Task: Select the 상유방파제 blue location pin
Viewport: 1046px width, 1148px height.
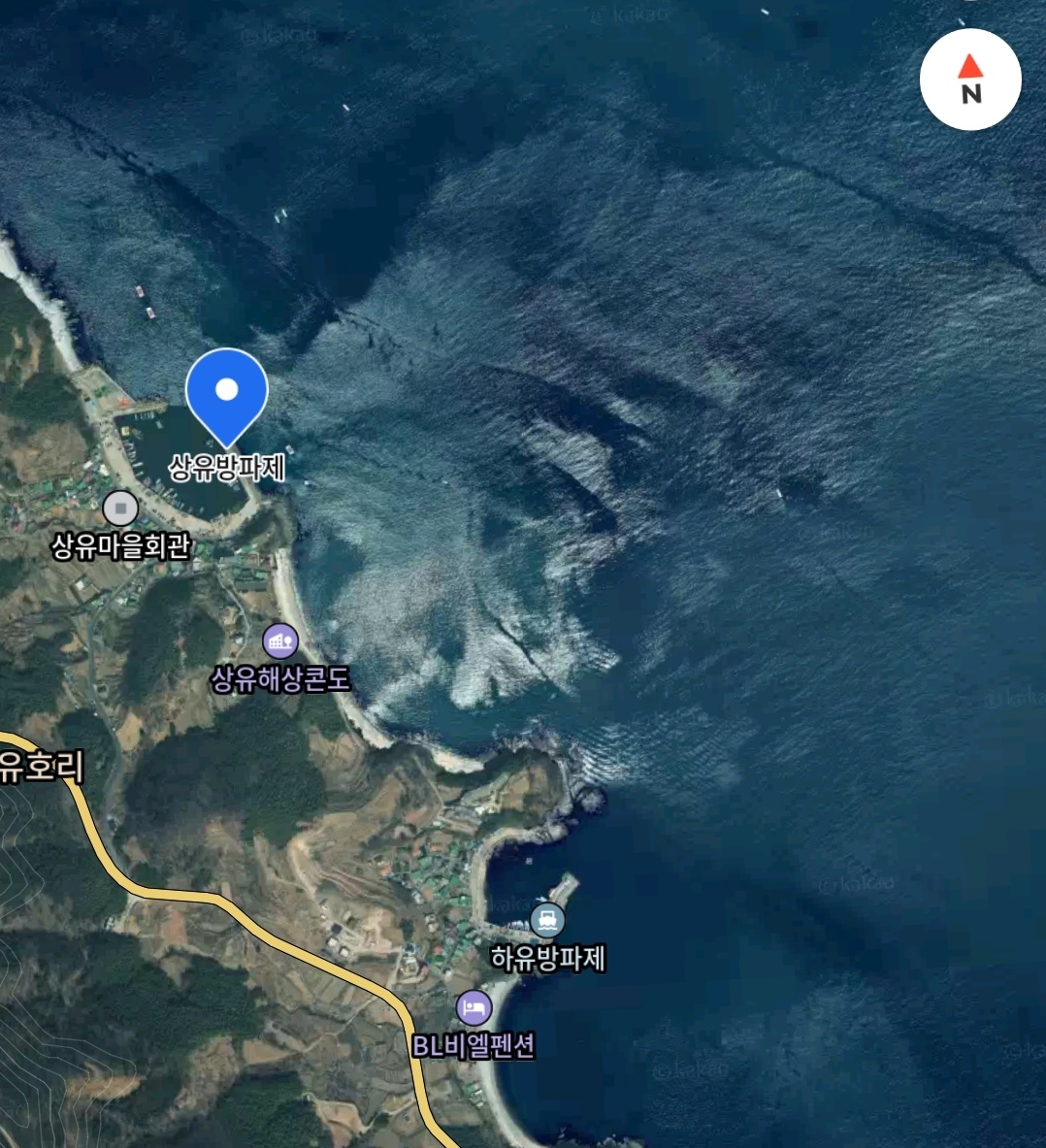Action: pos(226,392)
